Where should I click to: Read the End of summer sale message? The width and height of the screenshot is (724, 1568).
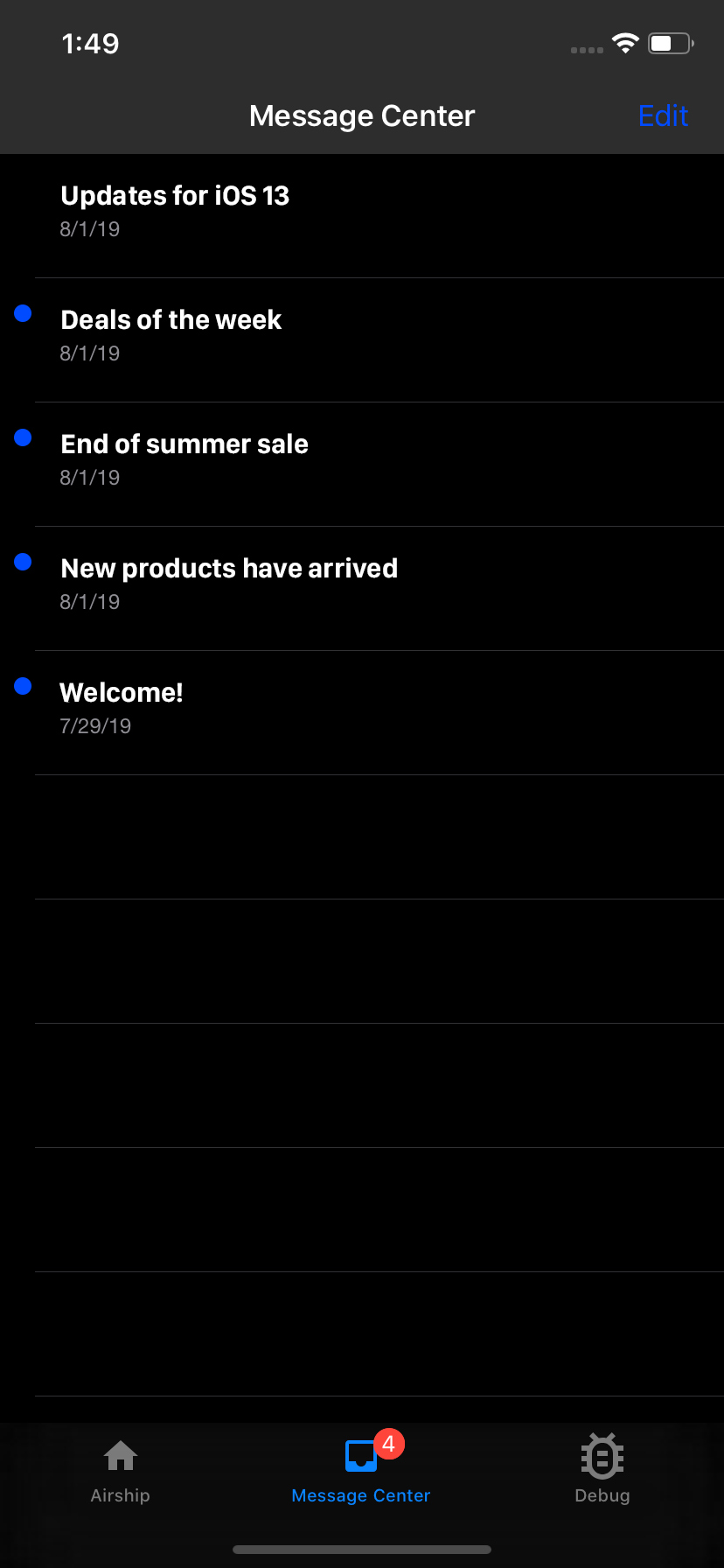[362, 465]
